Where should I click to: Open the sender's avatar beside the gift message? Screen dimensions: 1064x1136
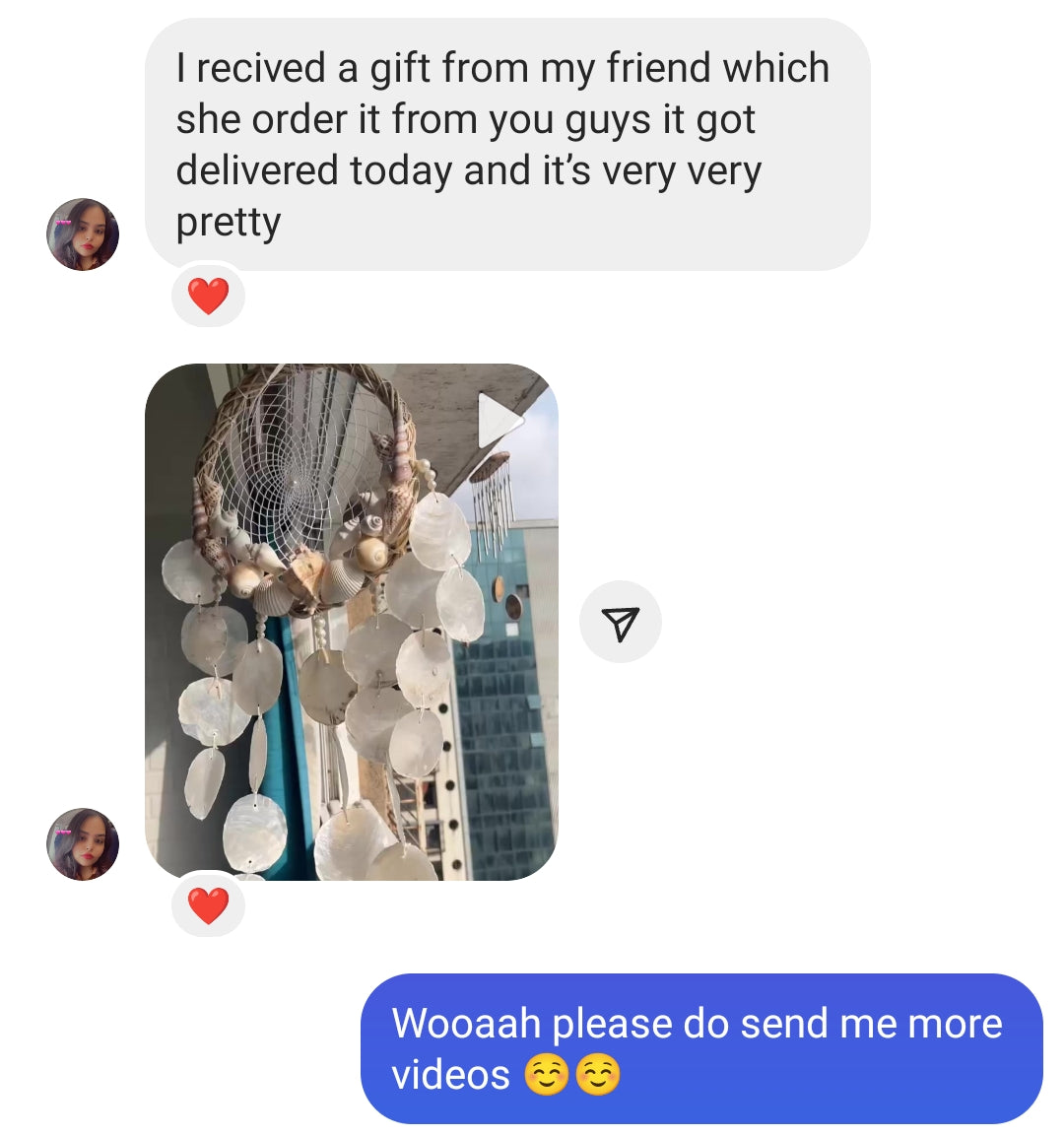click(x=83, y=234)
